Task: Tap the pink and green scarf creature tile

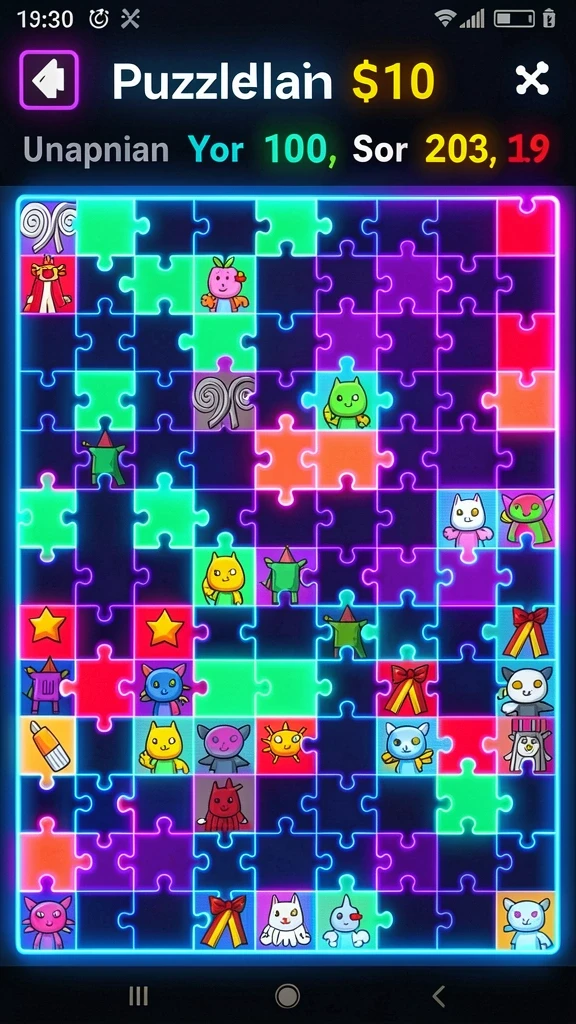Action: tap(526, 519)
